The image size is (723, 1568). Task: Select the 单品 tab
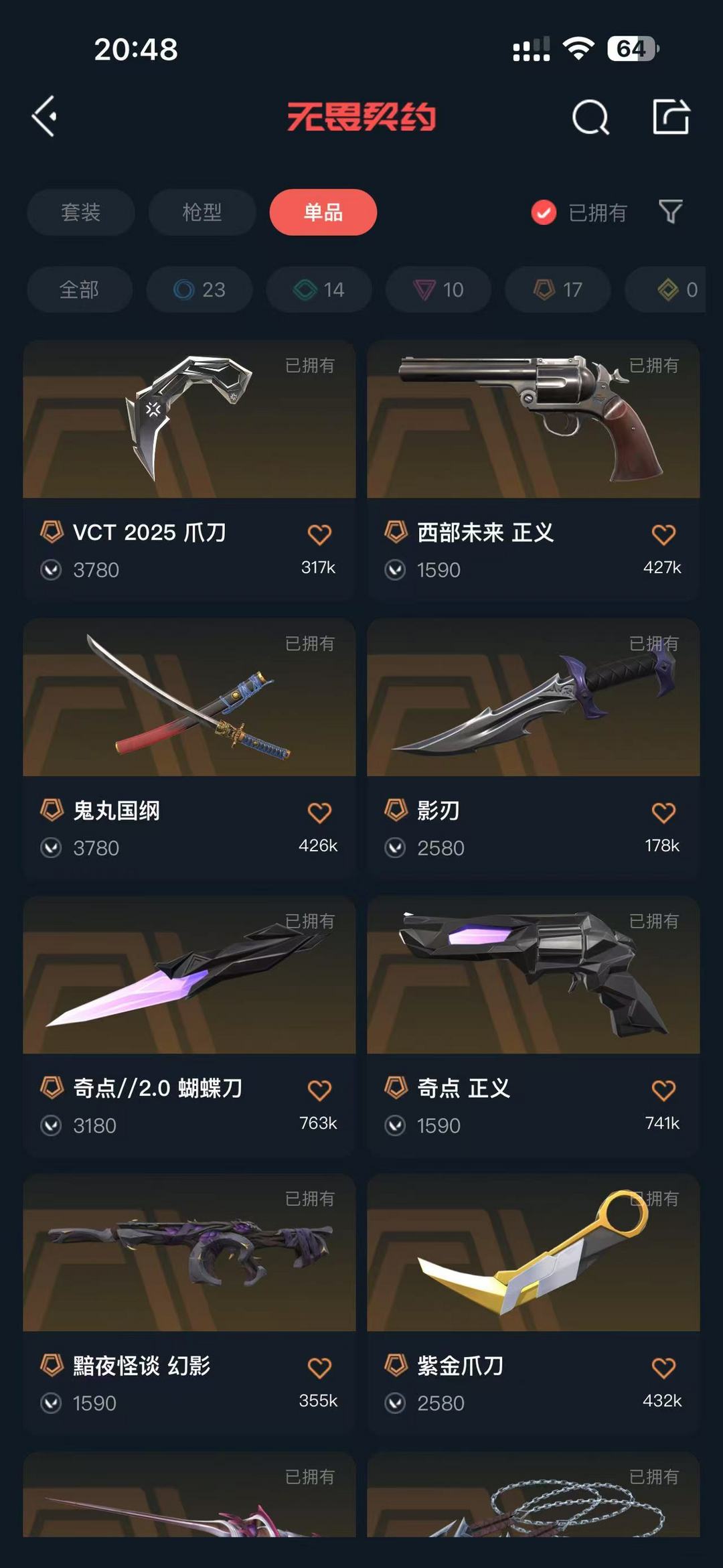323,212
